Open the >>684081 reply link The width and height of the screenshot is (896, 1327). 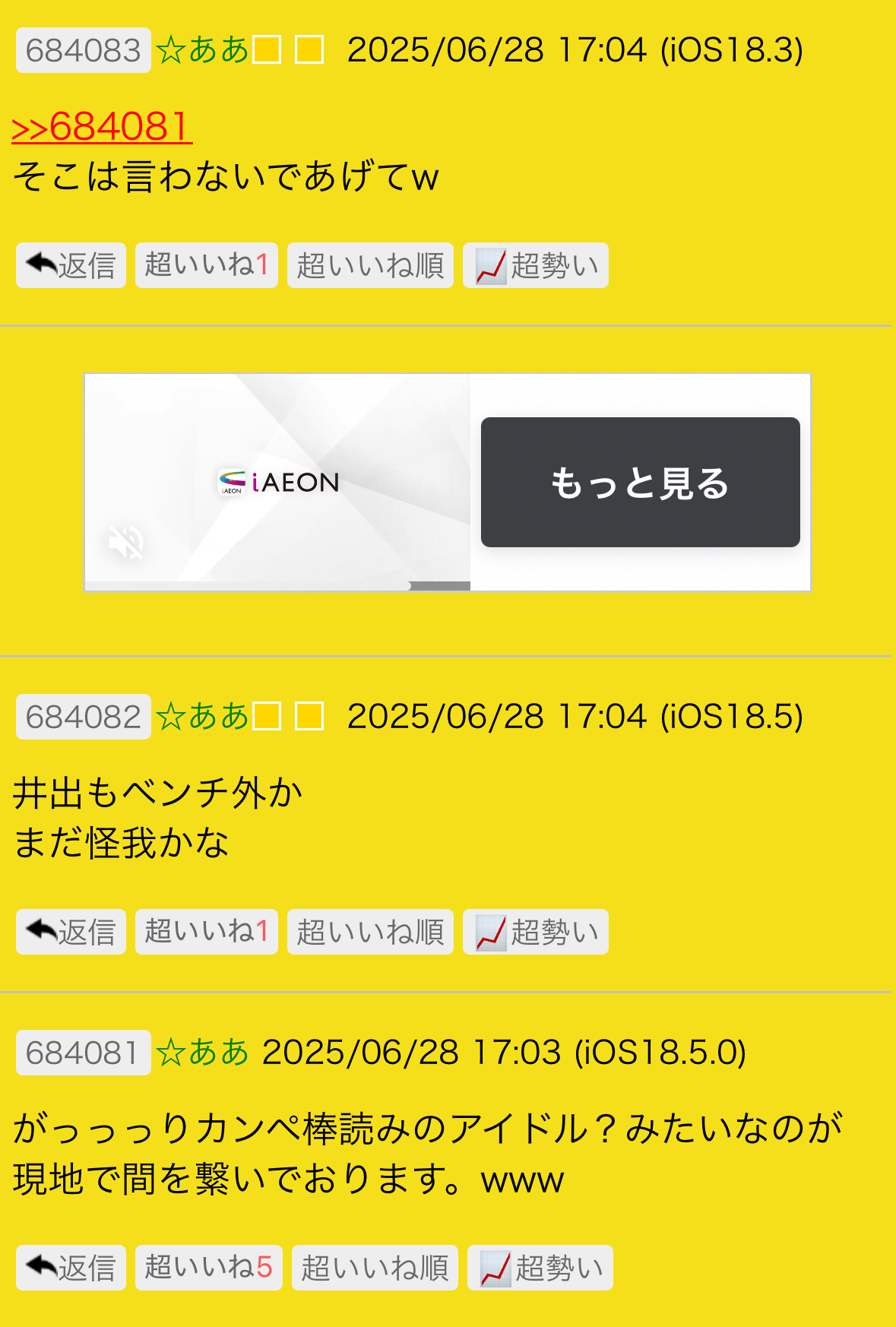(102, 127)
